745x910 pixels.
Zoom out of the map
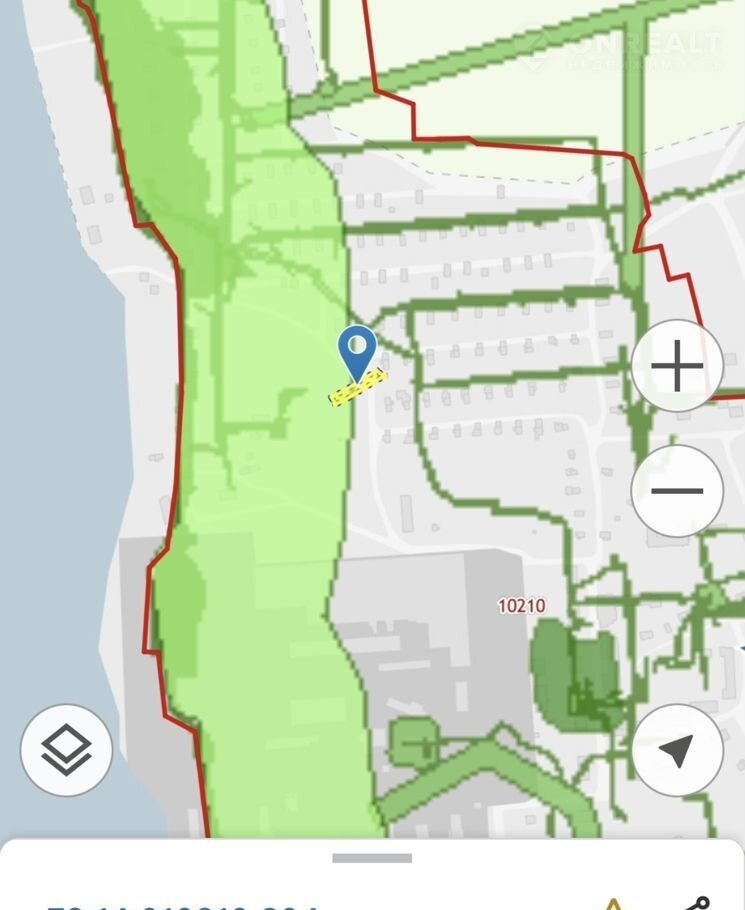pos(677,491)
